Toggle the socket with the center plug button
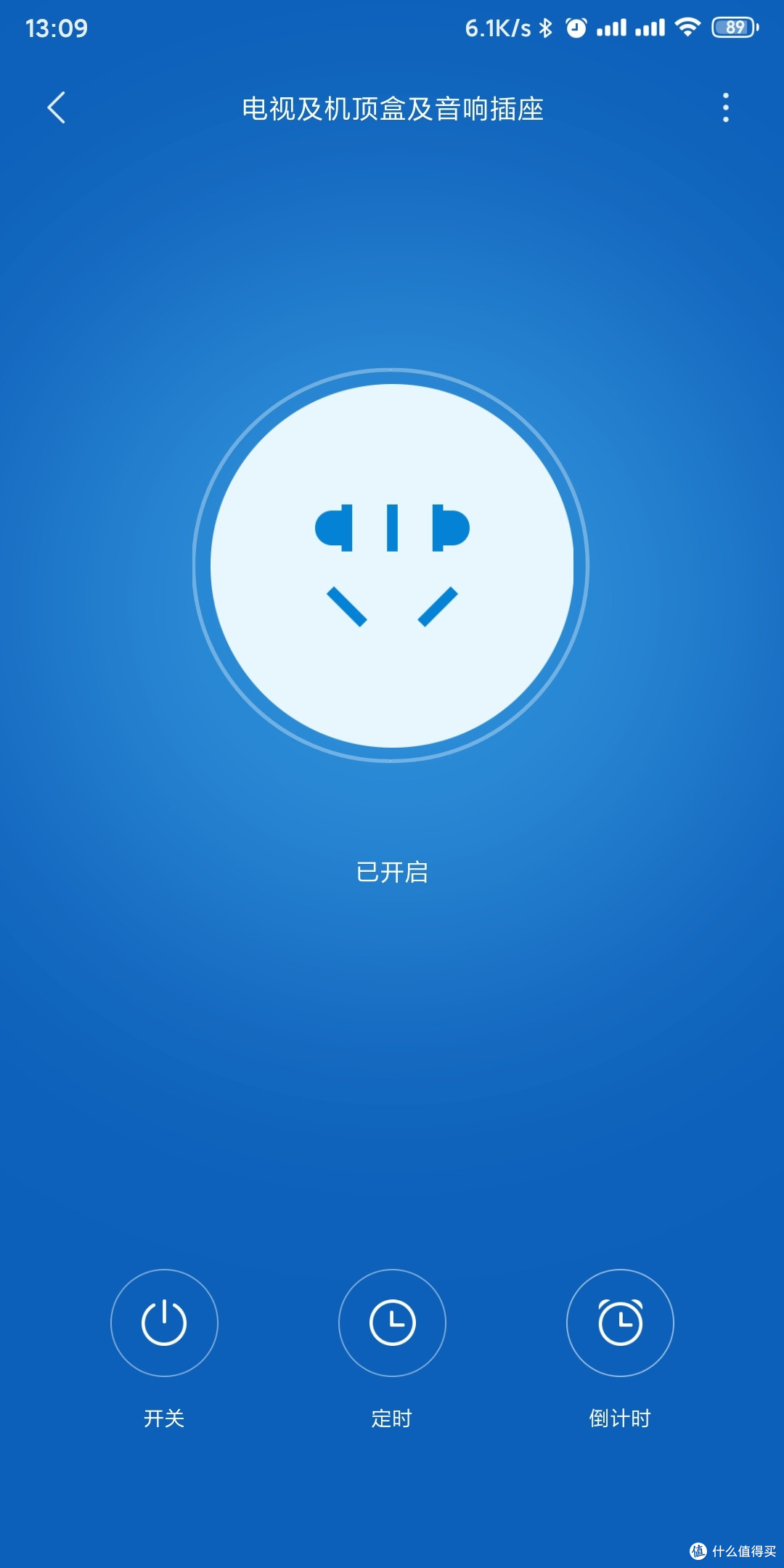This screenshot has height=1568, width=784. point(391,565)
